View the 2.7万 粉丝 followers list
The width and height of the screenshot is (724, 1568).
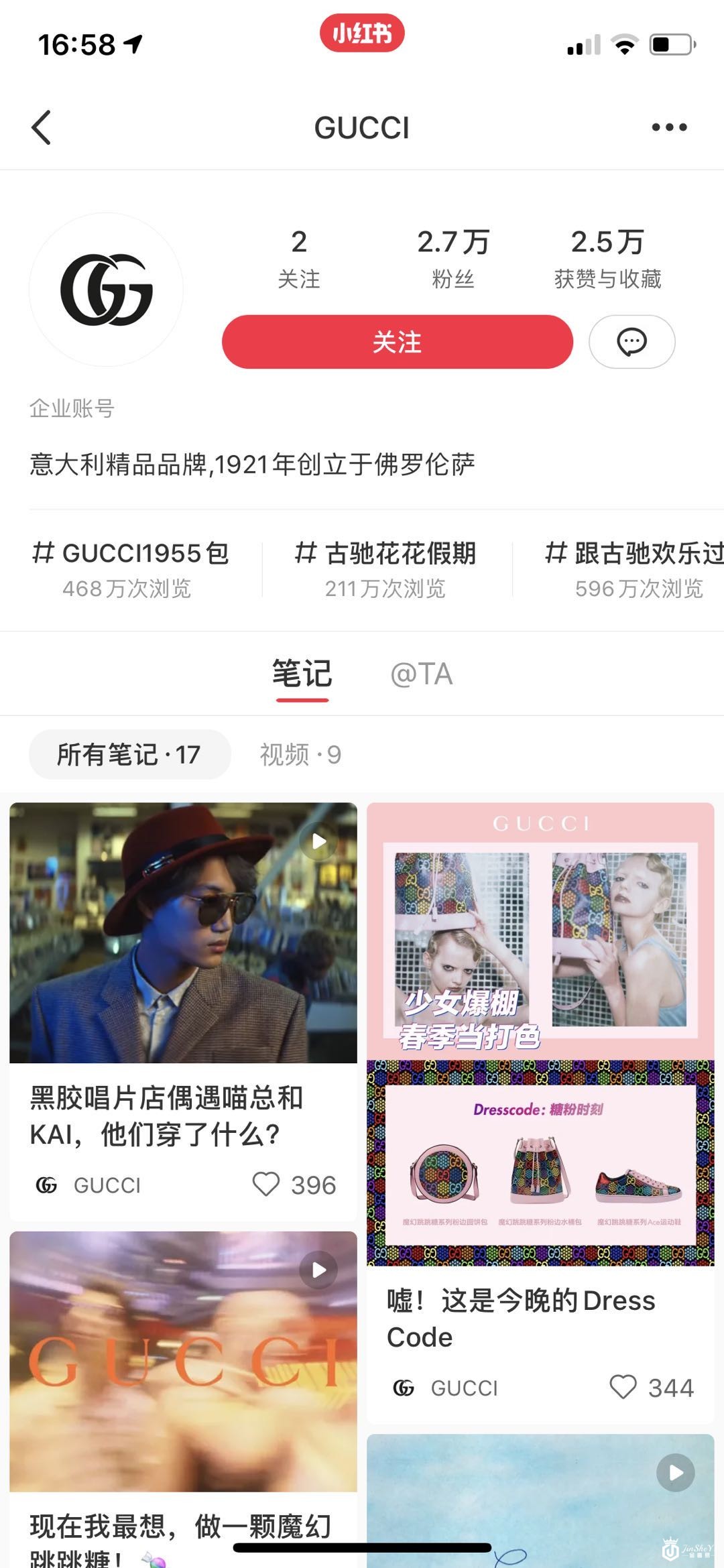[x=453, y=258]
